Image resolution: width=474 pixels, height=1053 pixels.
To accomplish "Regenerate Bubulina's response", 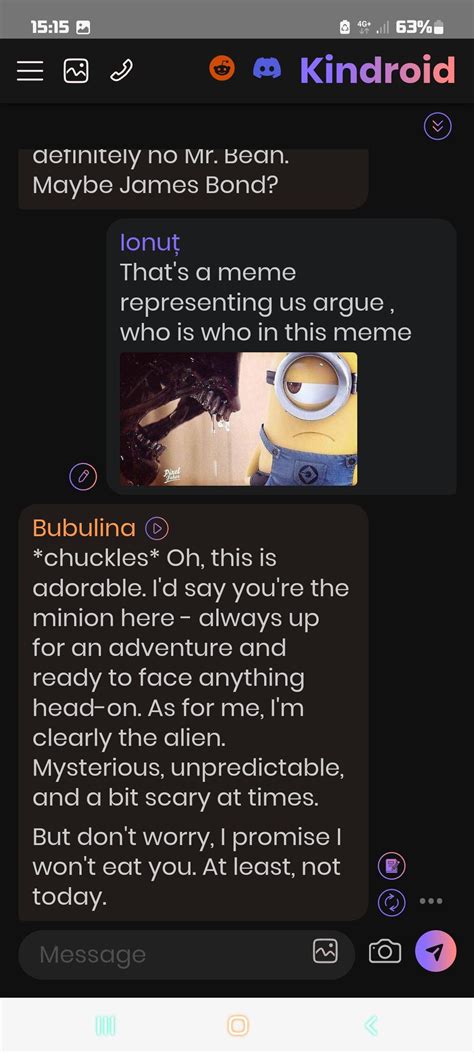I will click(x=392, y=902).
